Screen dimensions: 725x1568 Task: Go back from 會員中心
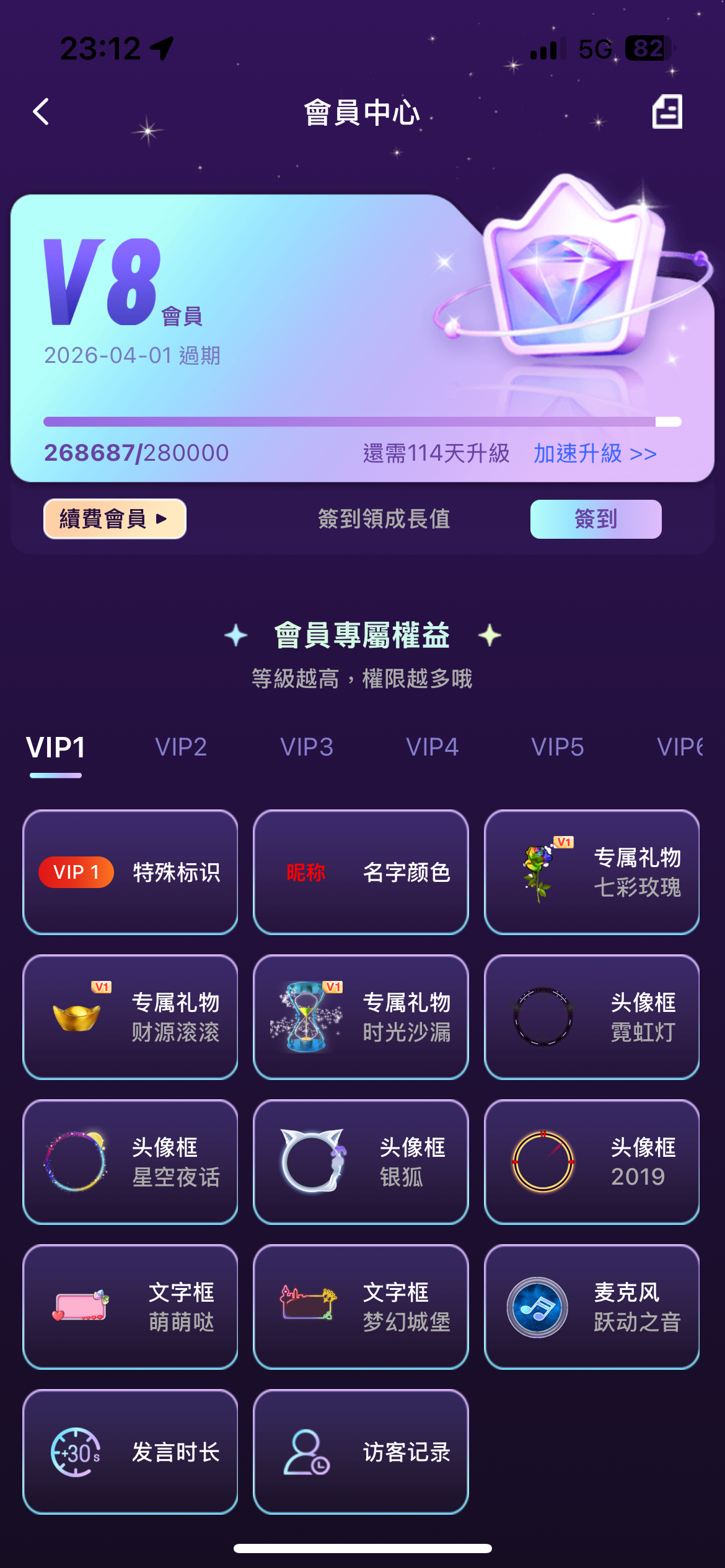(41, 112)
